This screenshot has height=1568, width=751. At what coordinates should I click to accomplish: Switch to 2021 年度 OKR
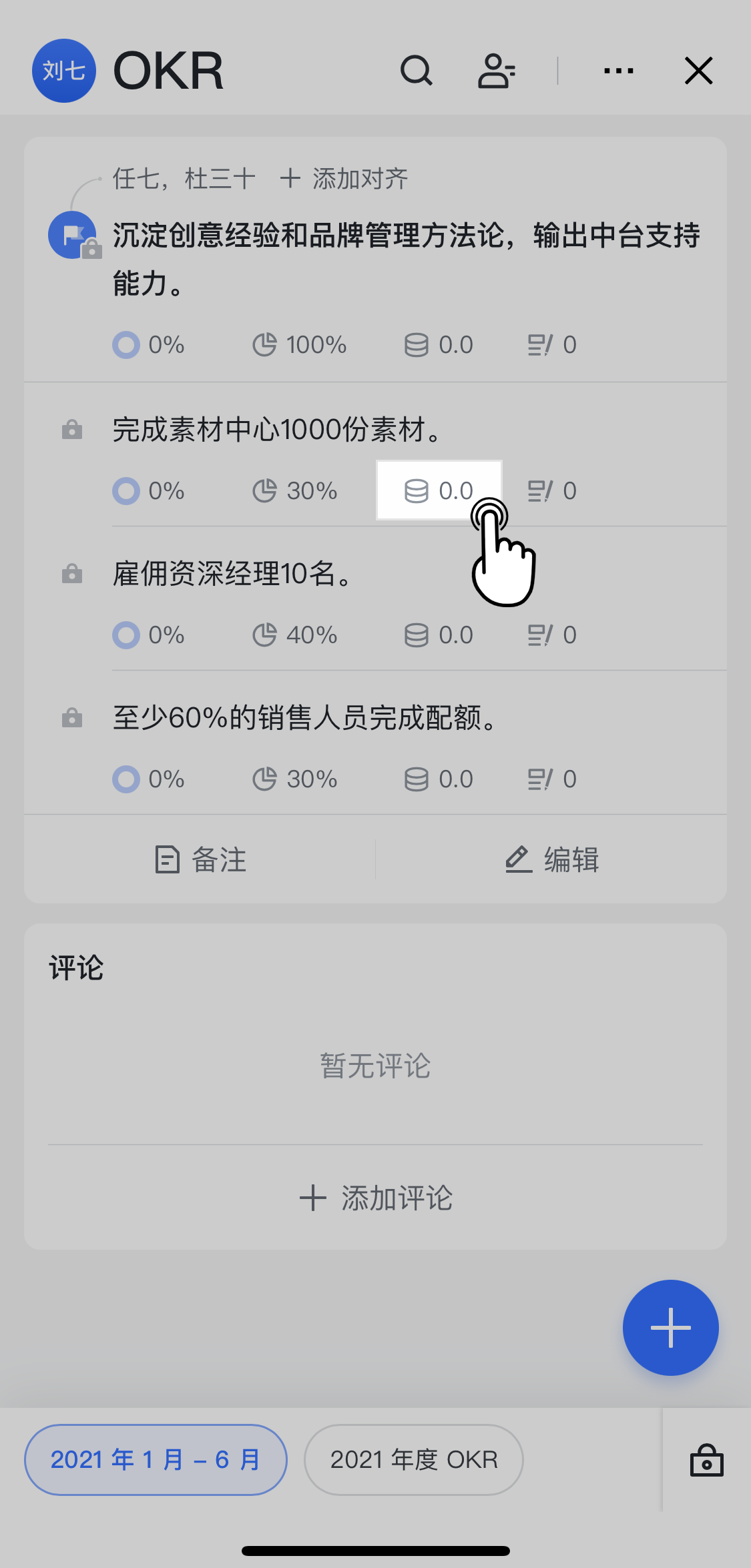pos(414,1460)
